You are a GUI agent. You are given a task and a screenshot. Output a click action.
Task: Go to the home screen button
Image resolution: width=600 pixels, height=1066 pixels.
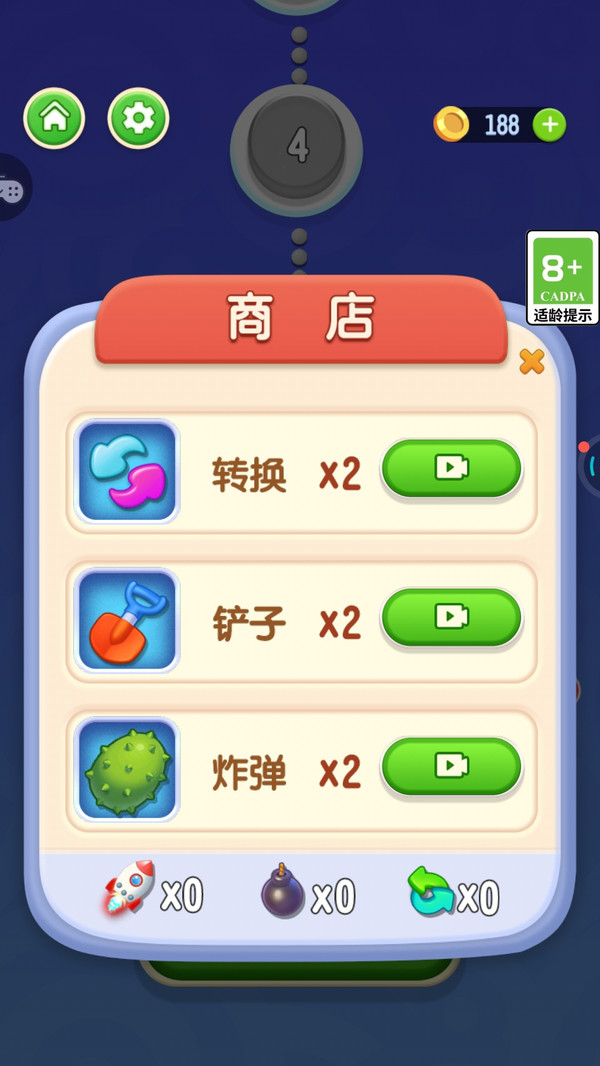[54, 119]
